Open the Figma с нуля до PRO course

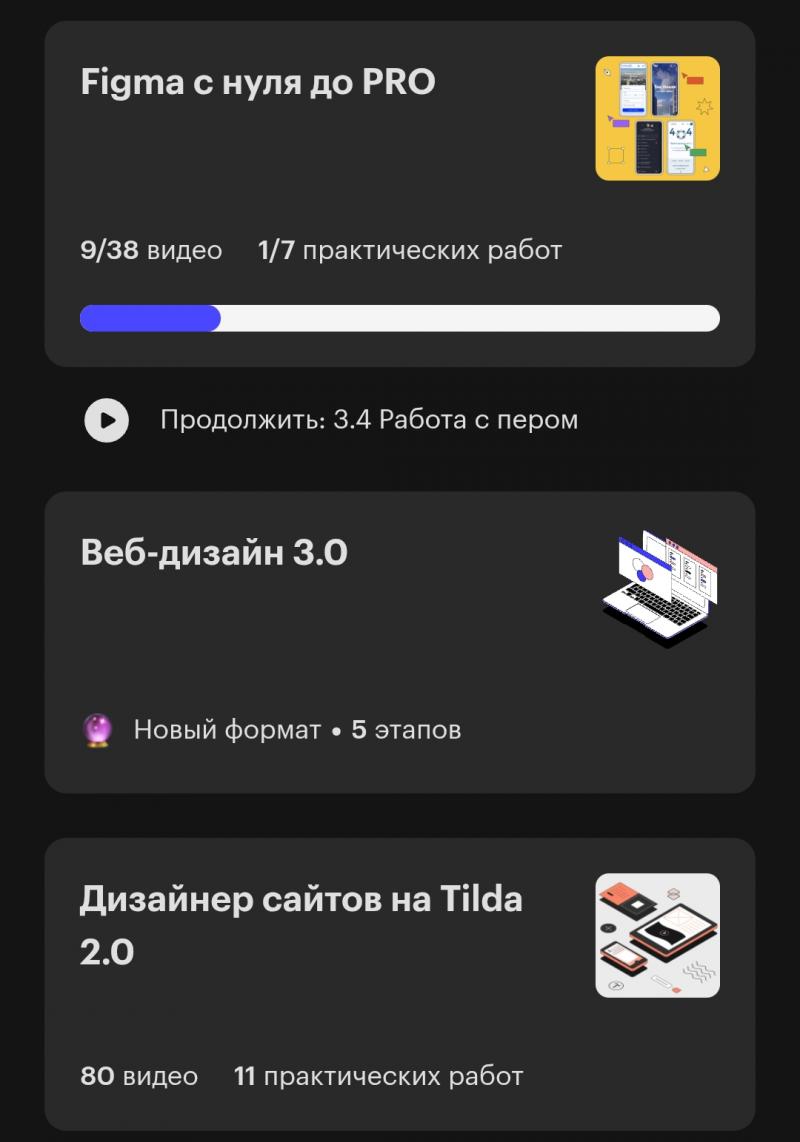coord(258,83)
